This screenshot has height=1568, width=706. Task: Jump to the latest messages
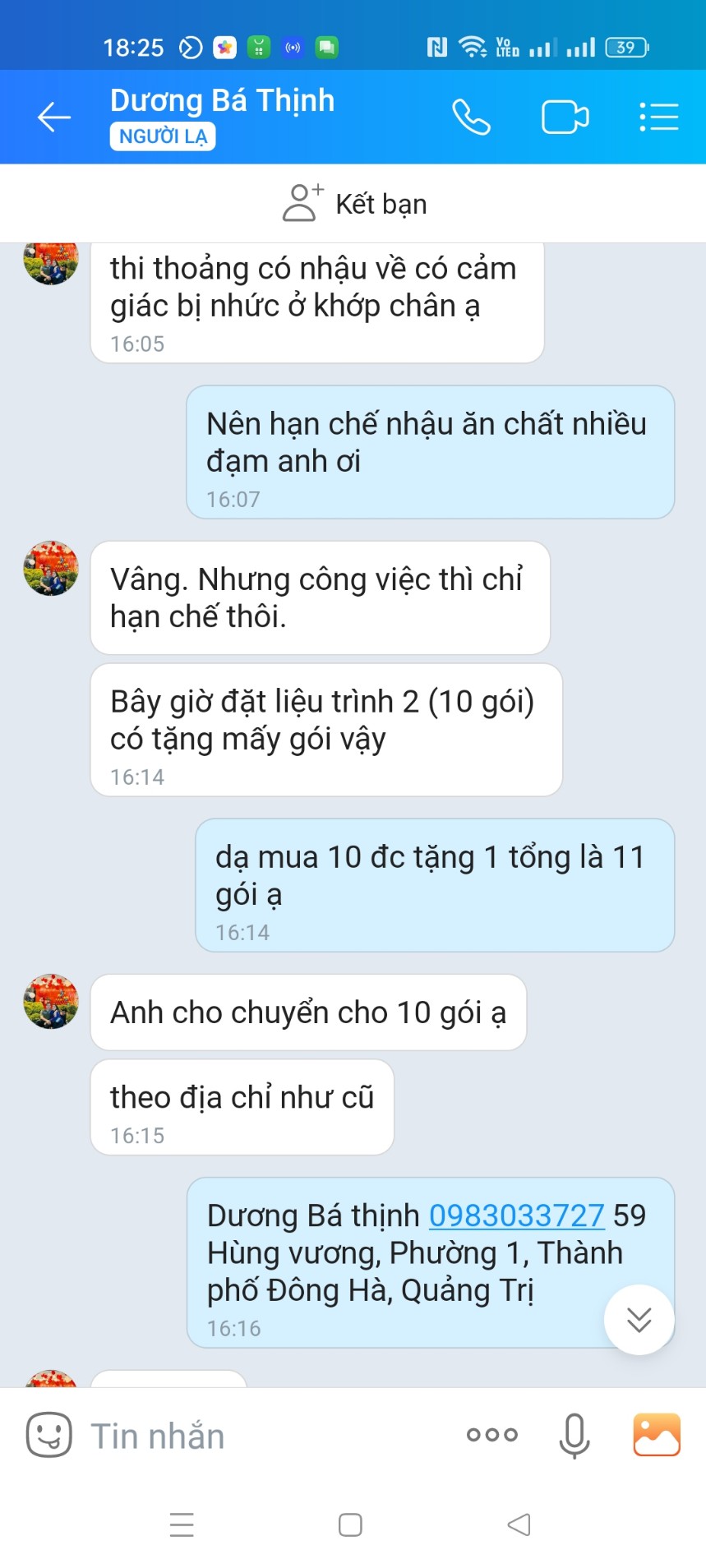click(x=639, y=1320)
